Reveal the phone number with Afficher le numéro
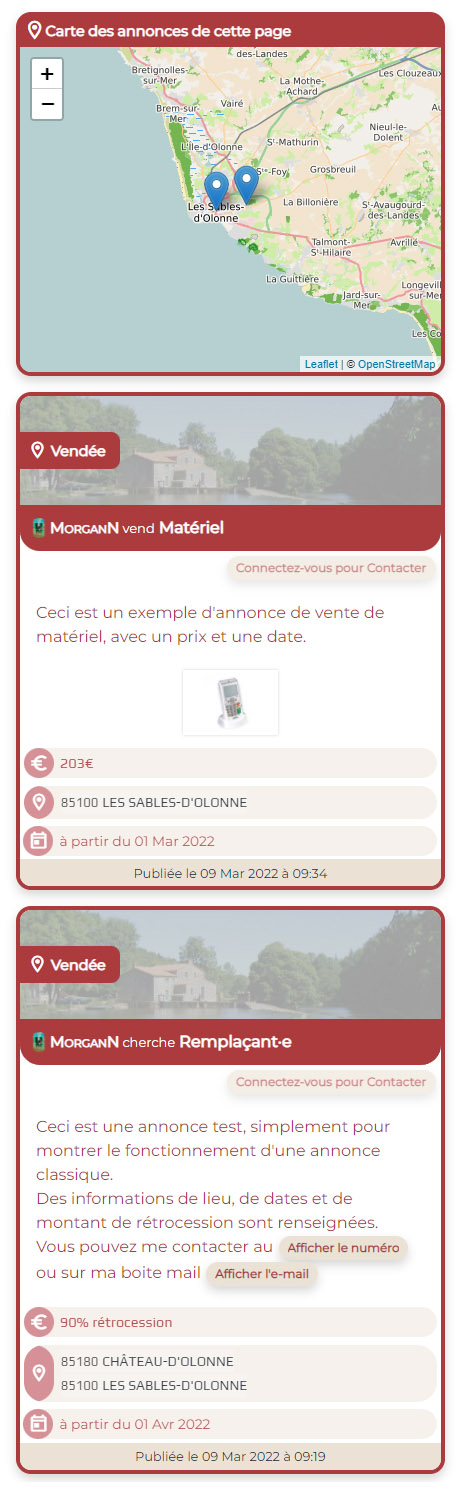This screenshot has width=460, height=1490. (343, 1248)
